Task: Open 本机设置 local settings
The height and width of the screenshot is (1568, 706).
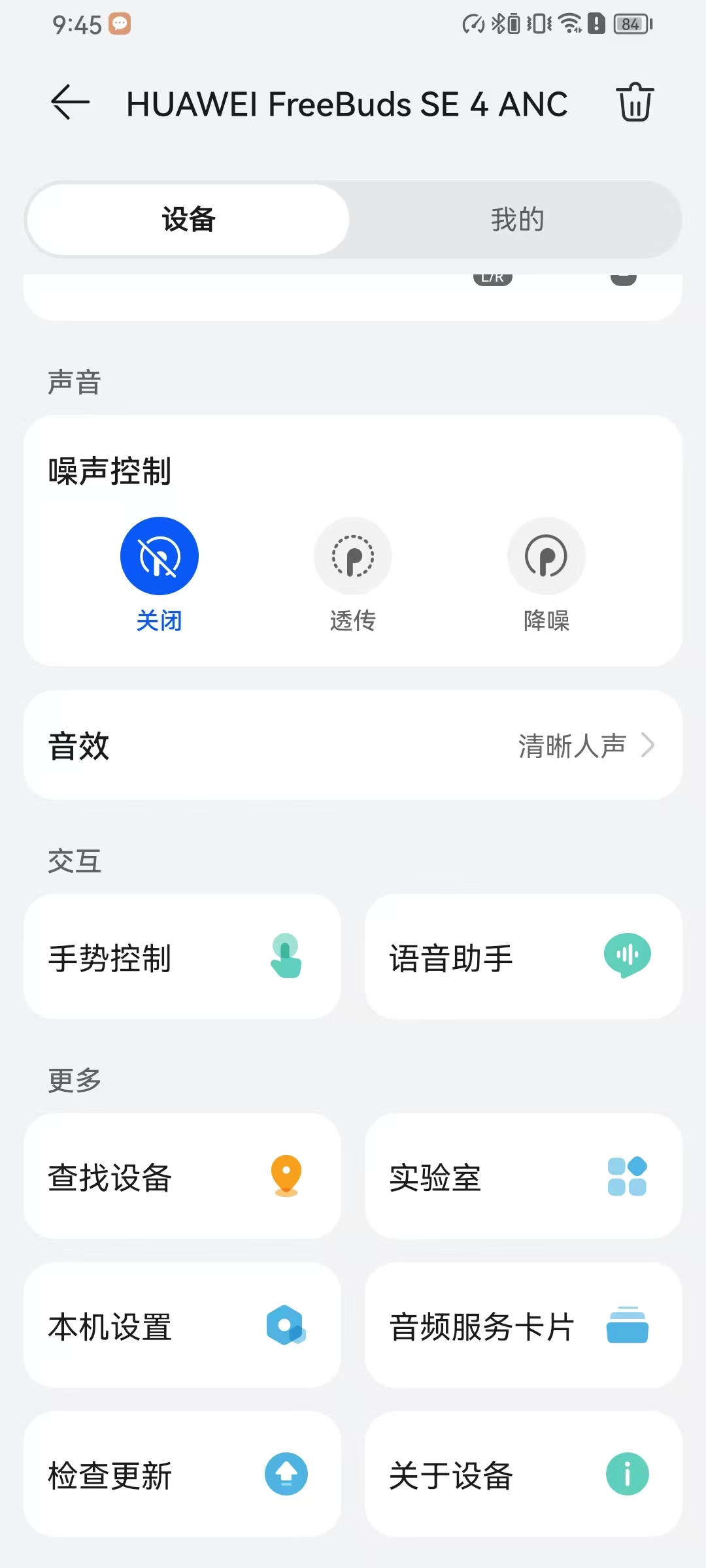Action: click(x=182, y=1326)
